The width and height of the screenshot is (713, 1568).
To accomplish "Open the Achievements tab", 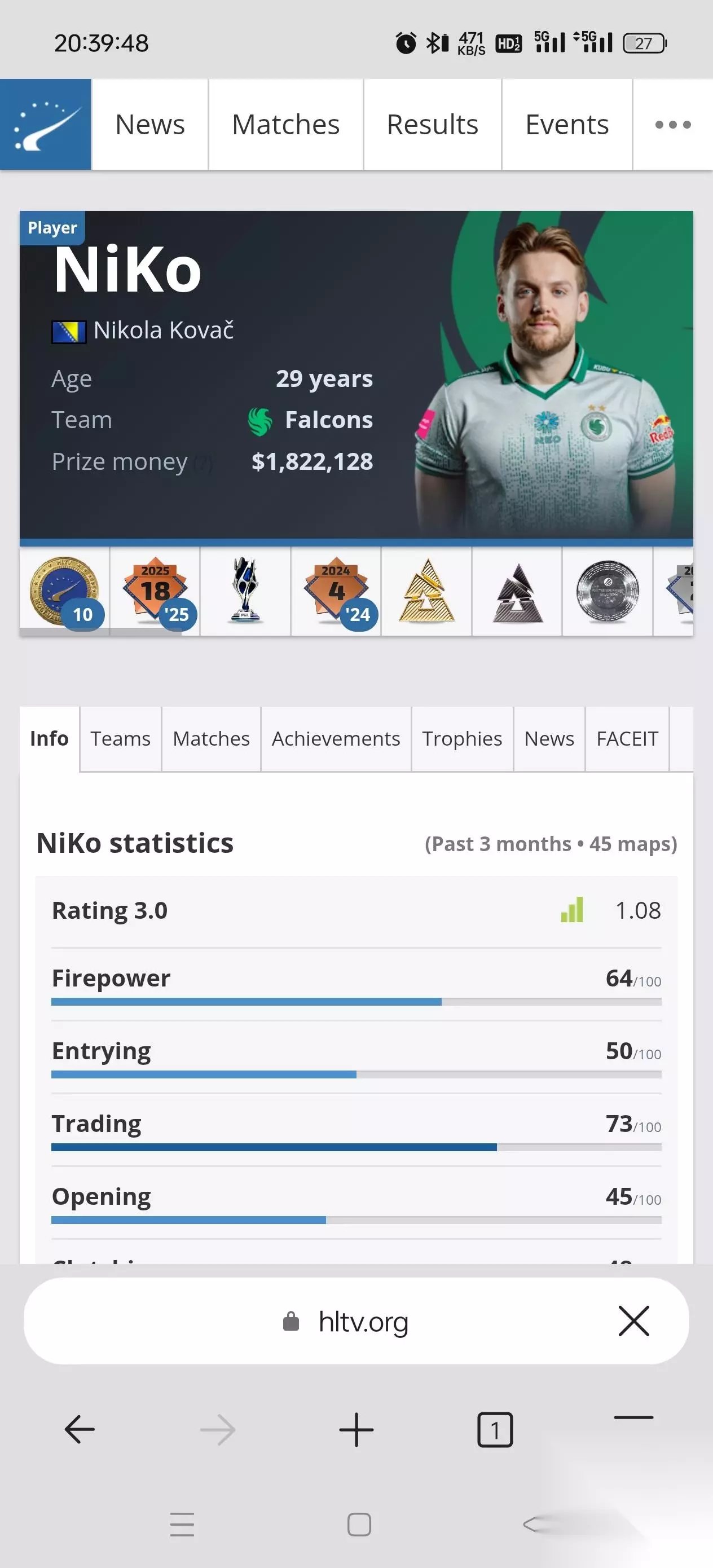I will 336,738.
